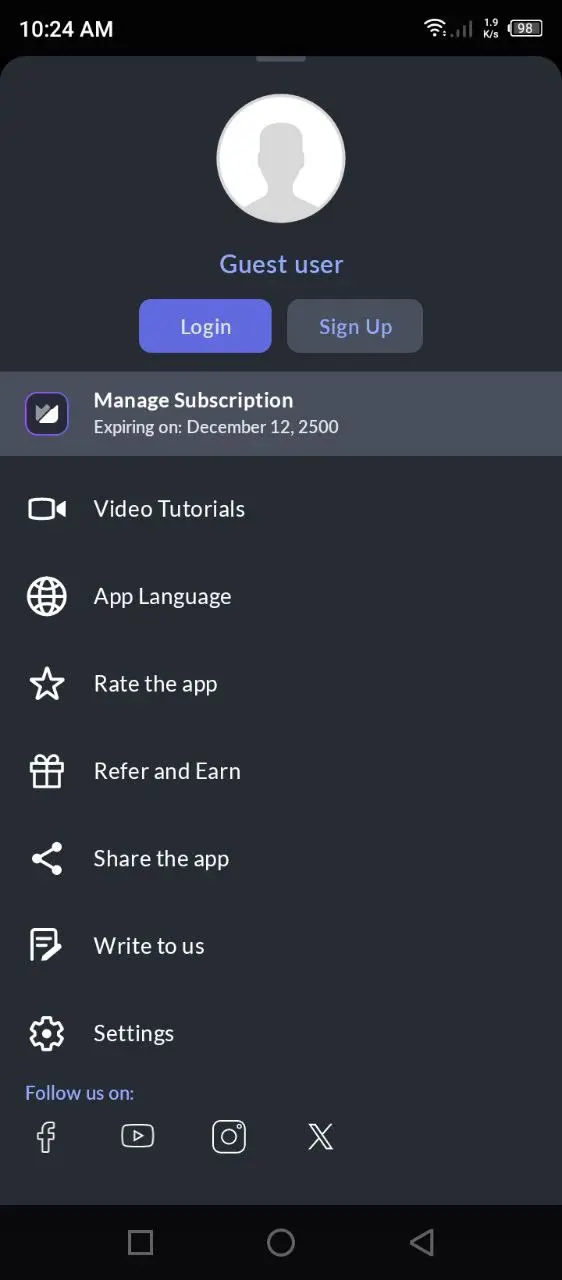Image resolution: width=562 pixels, height=1280 pixels.
Task: Open the YouTube channel icon
Action: click(138, 1136)
